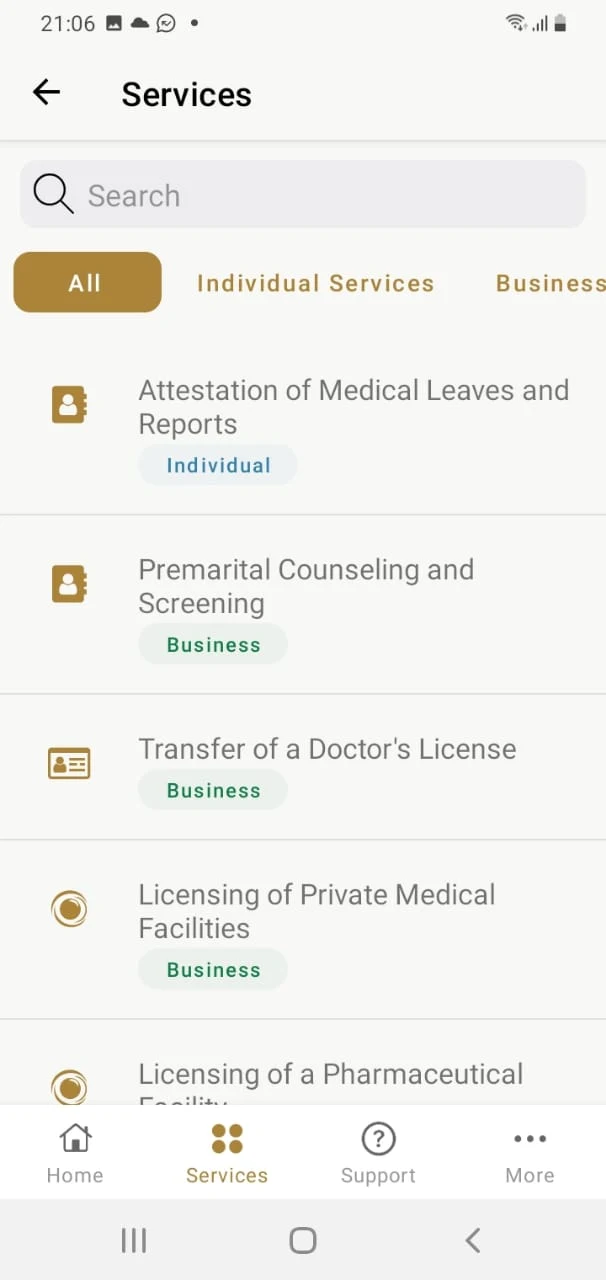Open the Support tab
The height and width of the screenshot is (1280, 606).
click(378, 1153)
